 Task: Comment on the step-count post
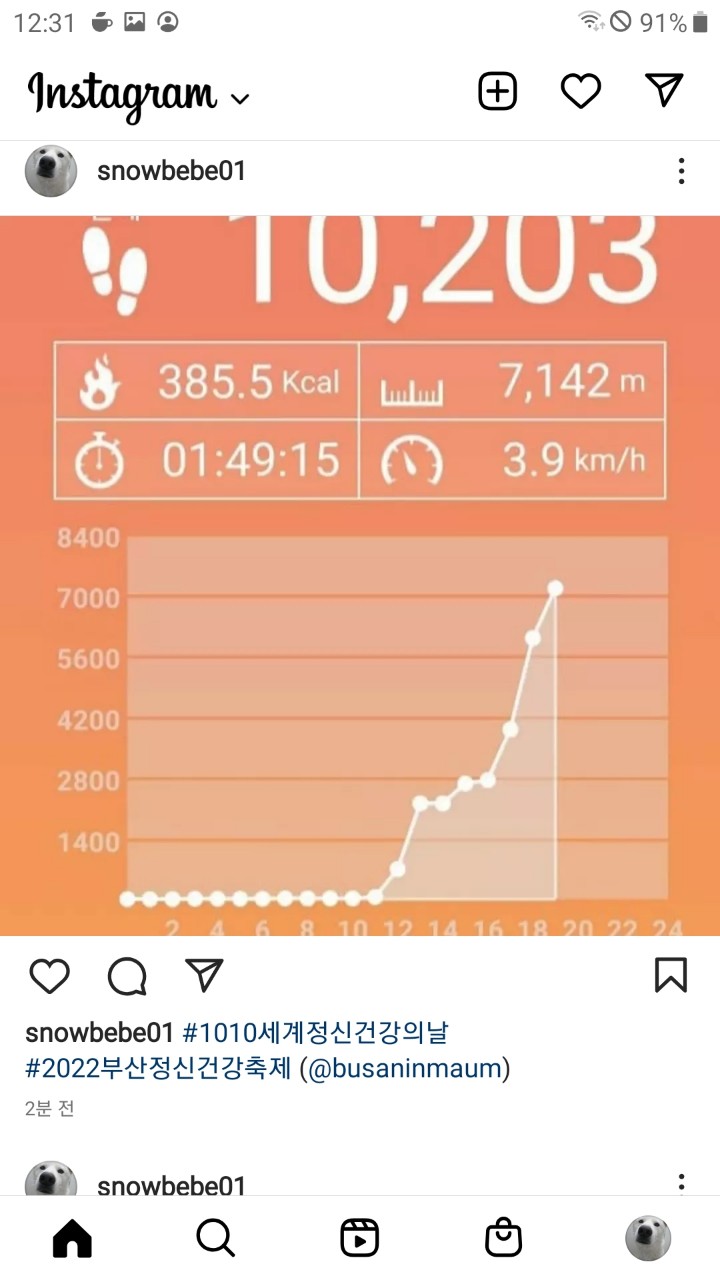tap(127, 977)
